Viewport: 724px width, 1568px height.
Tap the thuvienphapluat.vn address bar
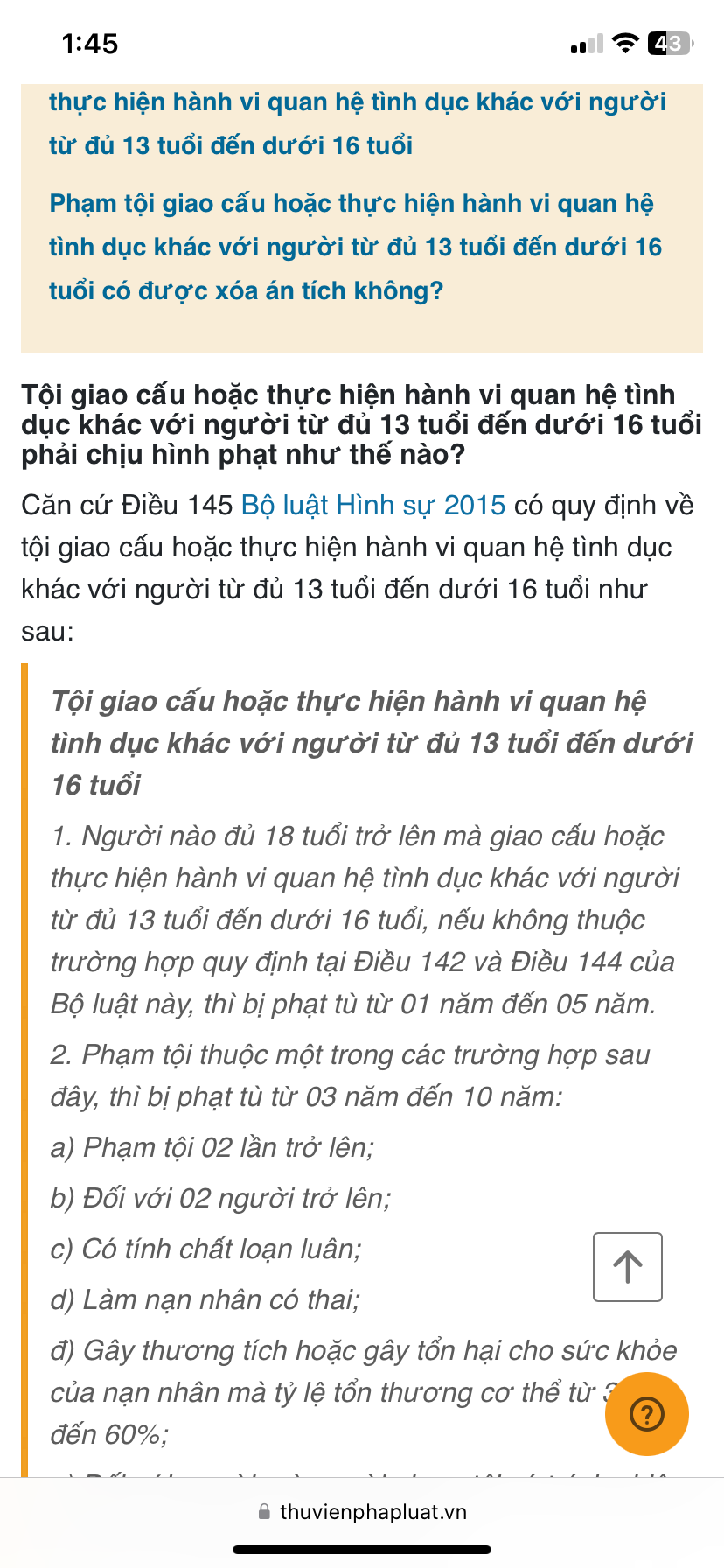click(x=362, y=1512)
